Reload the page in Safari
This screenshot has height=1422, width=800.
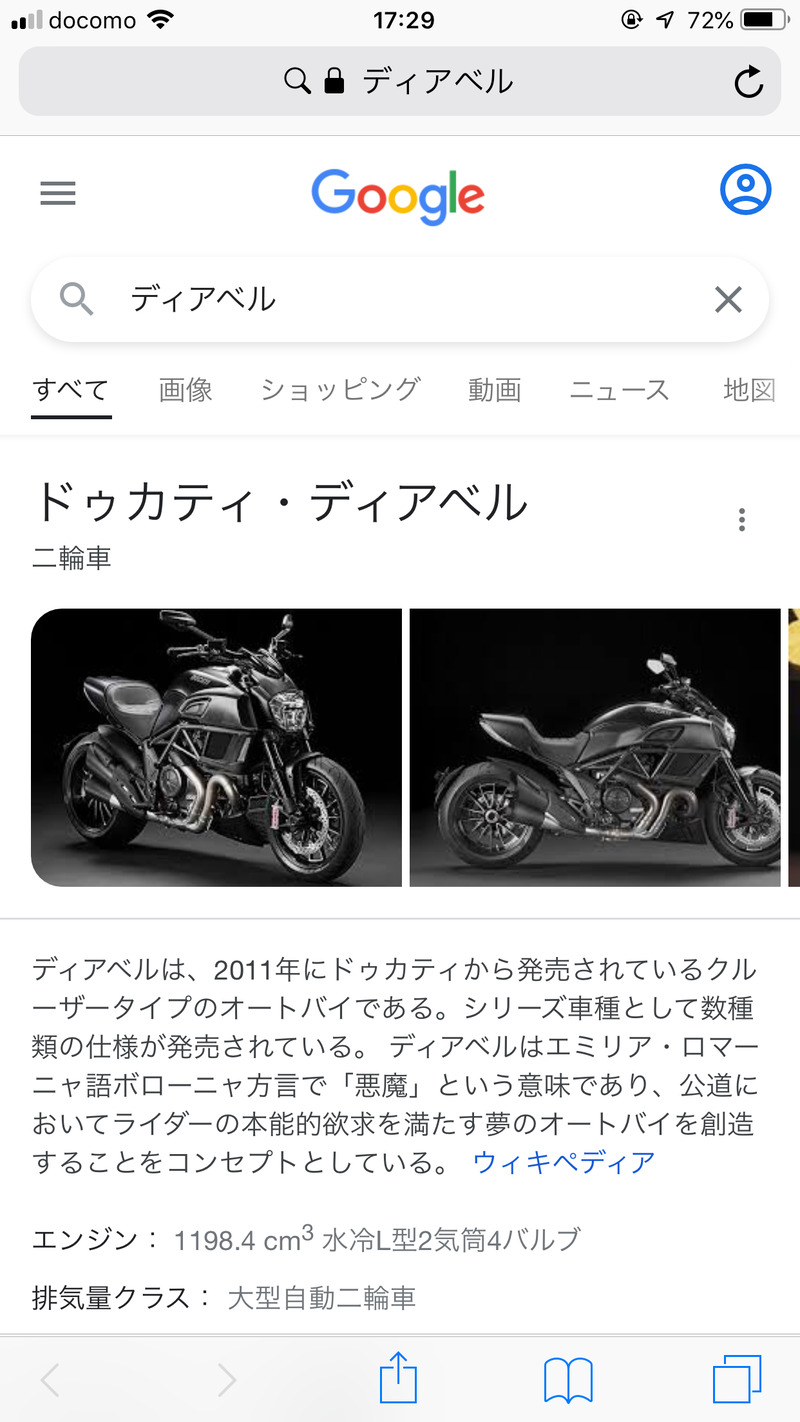[x=748, y=82]
